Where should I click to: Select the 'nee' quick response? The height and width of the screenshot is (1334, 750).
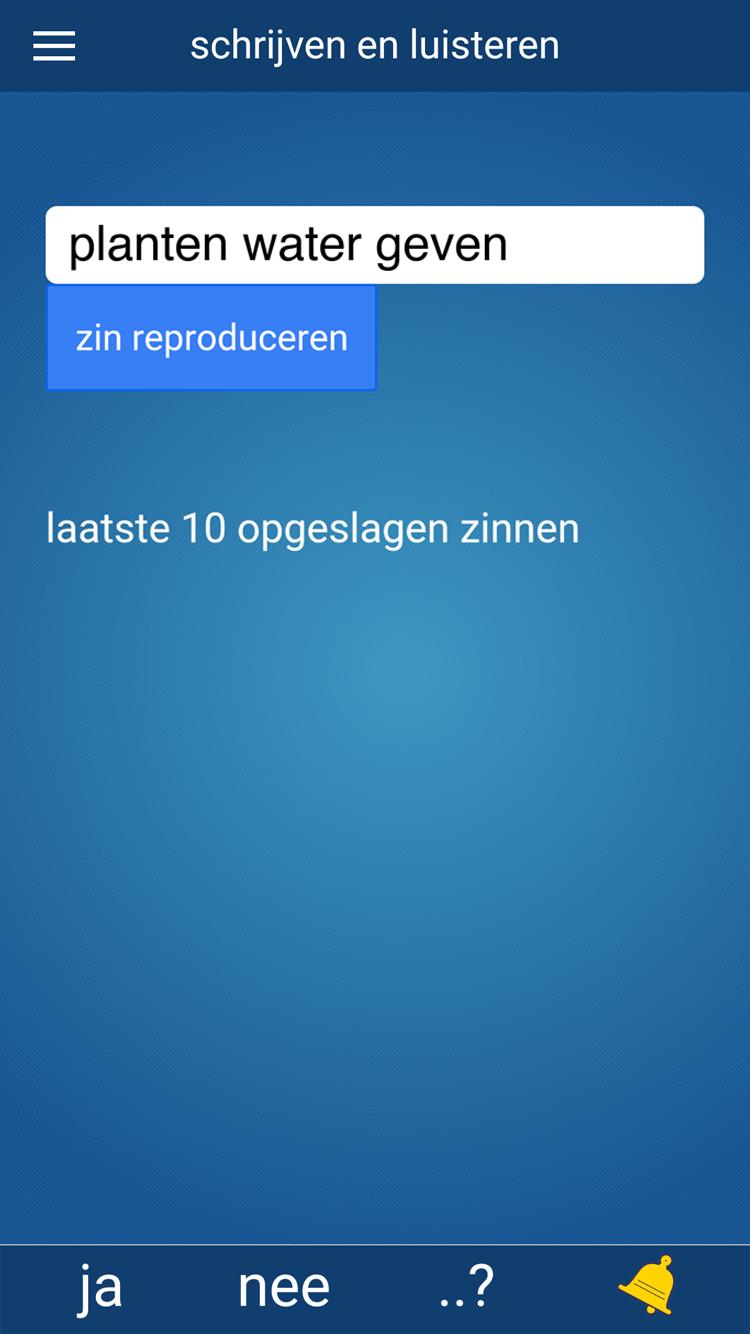click(283, 1286)
